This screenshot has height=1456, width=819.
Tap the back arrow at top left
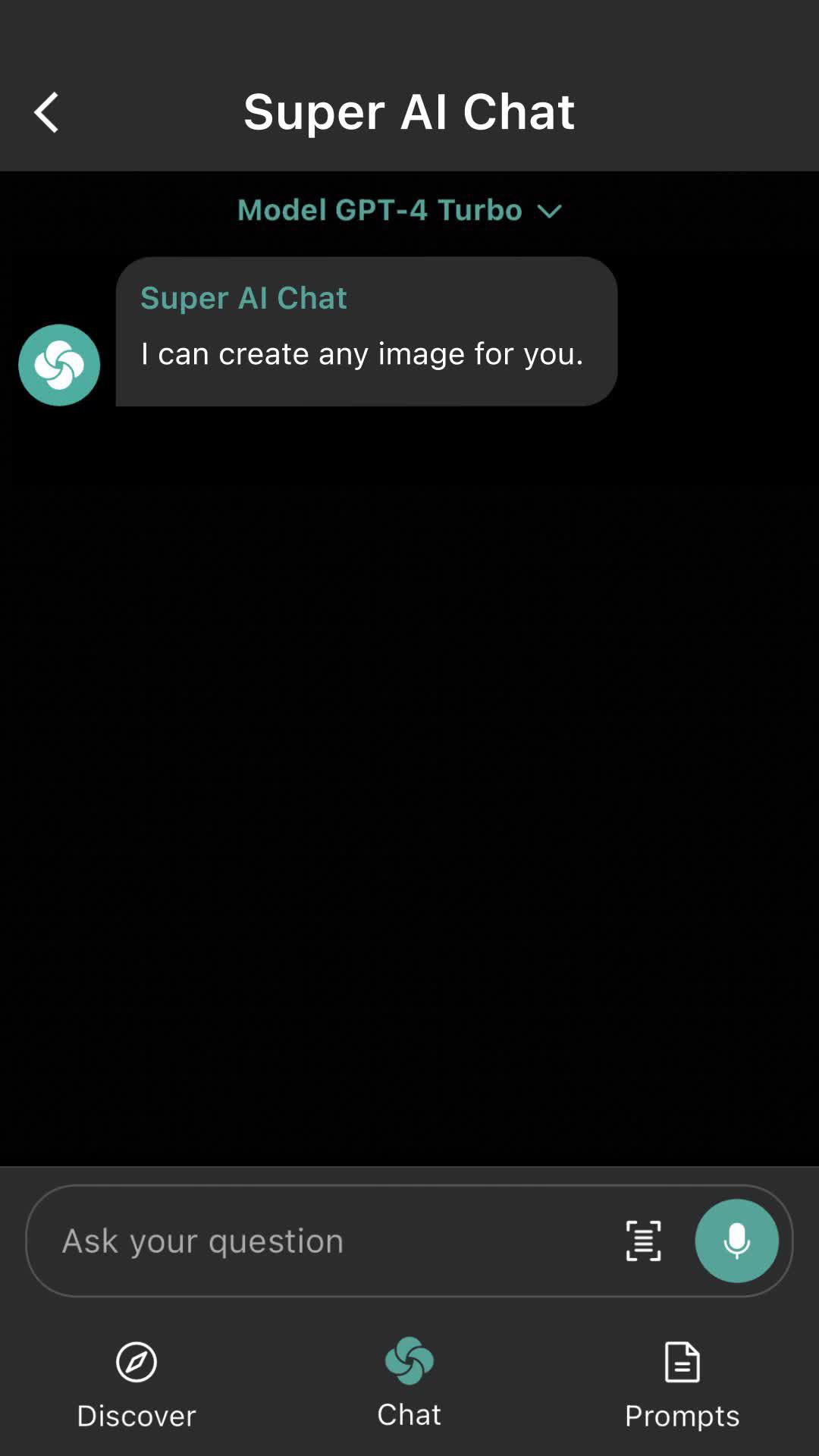pyautogui.click(x=47, y=112)
